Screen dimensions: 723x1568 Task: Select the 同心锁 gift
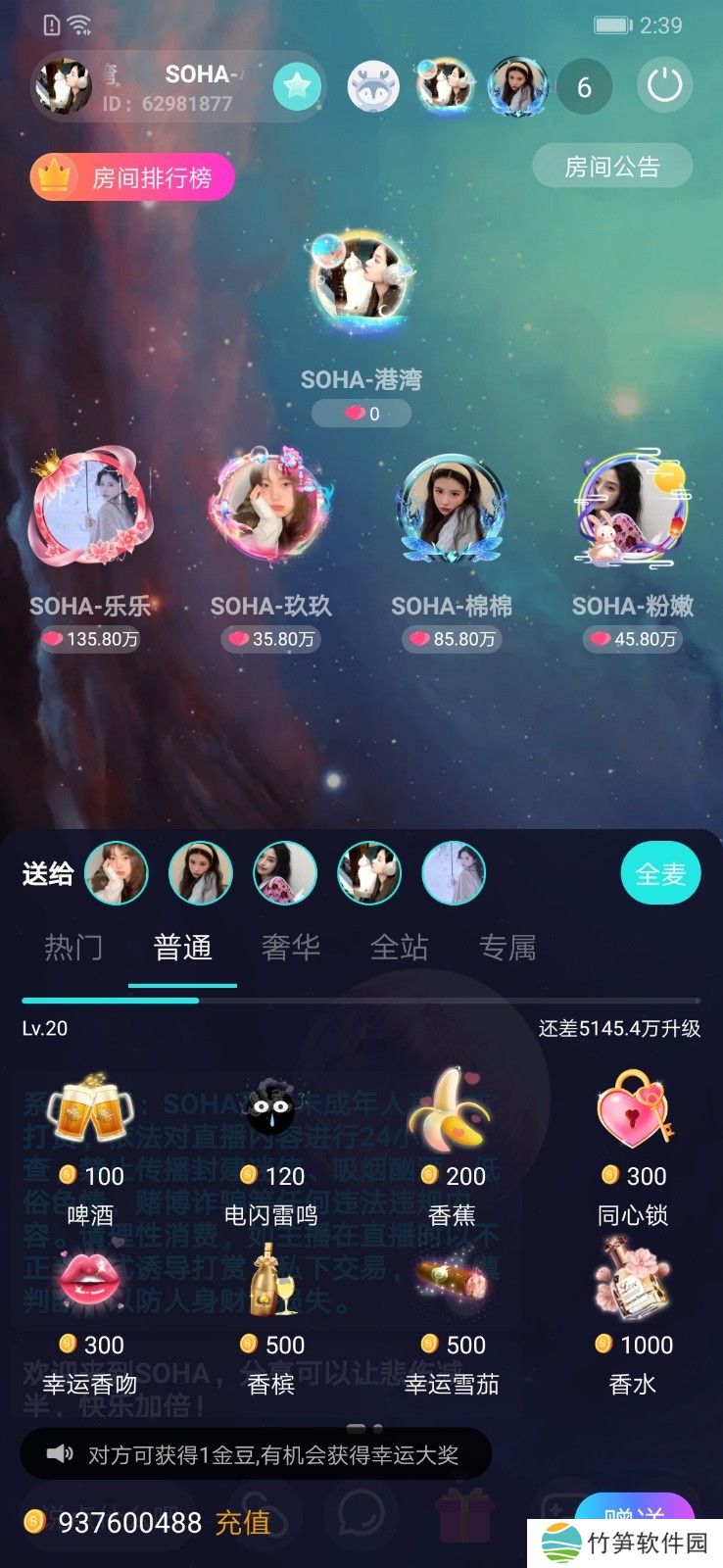click(x=633, y=1147)
